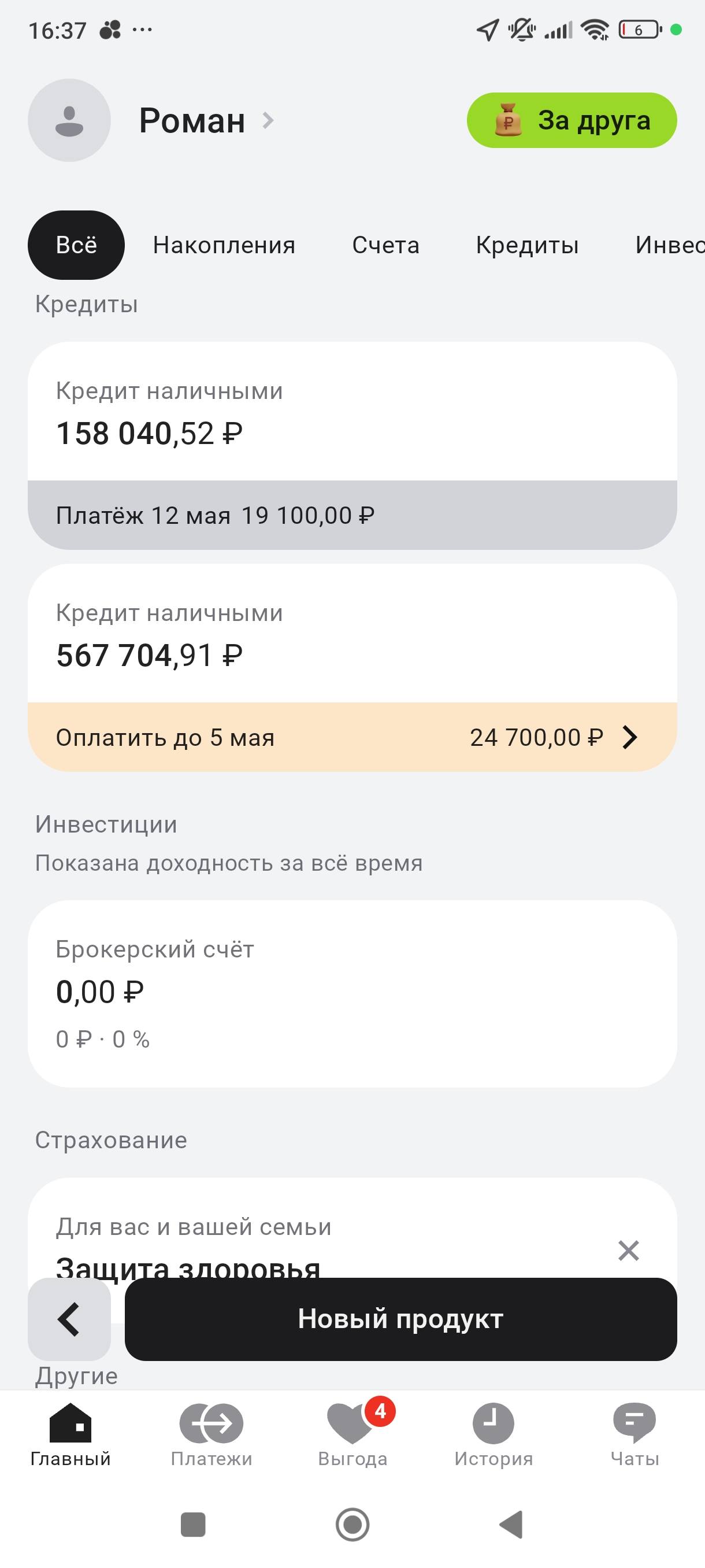Expand the Роман profile via chevron
Screen dimensions: 705x1568
click(268, 120)
